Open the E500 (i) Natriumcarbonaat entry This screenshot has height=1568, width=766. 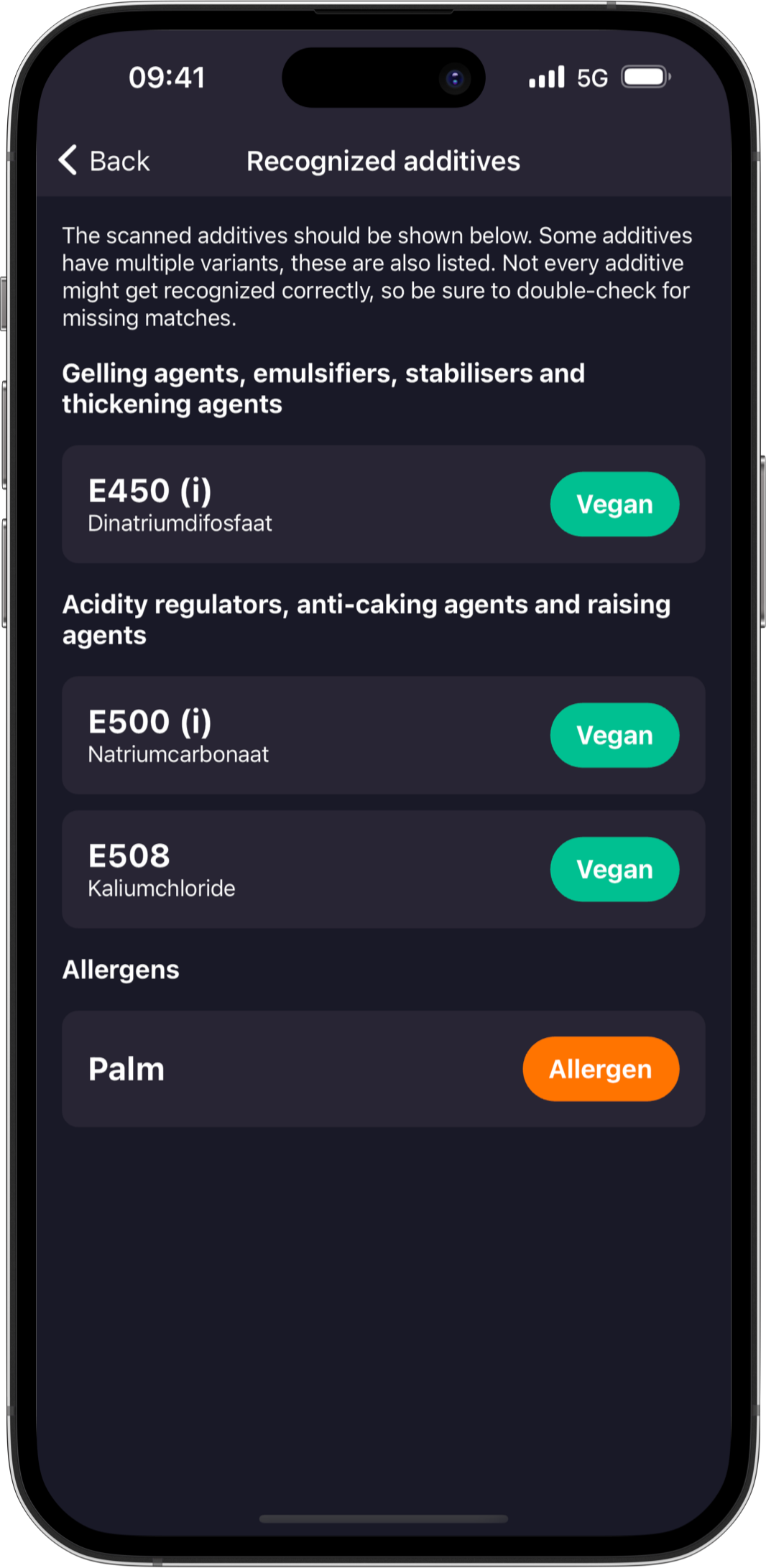point(383,735)
